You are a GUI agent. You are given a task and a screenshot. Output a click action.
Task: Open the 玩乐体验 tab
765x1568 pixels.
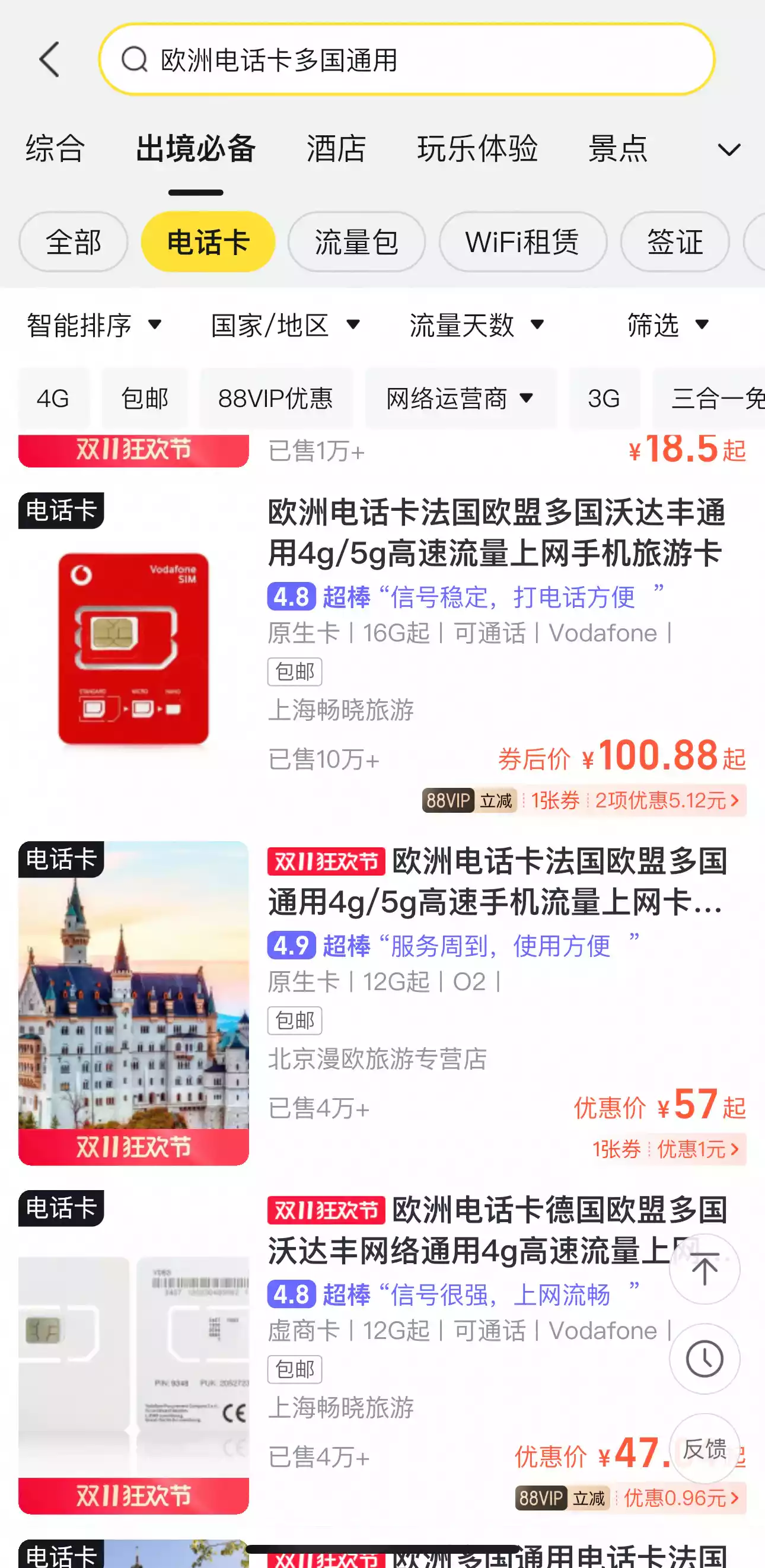pyautogui.click(x=477, y=148)
